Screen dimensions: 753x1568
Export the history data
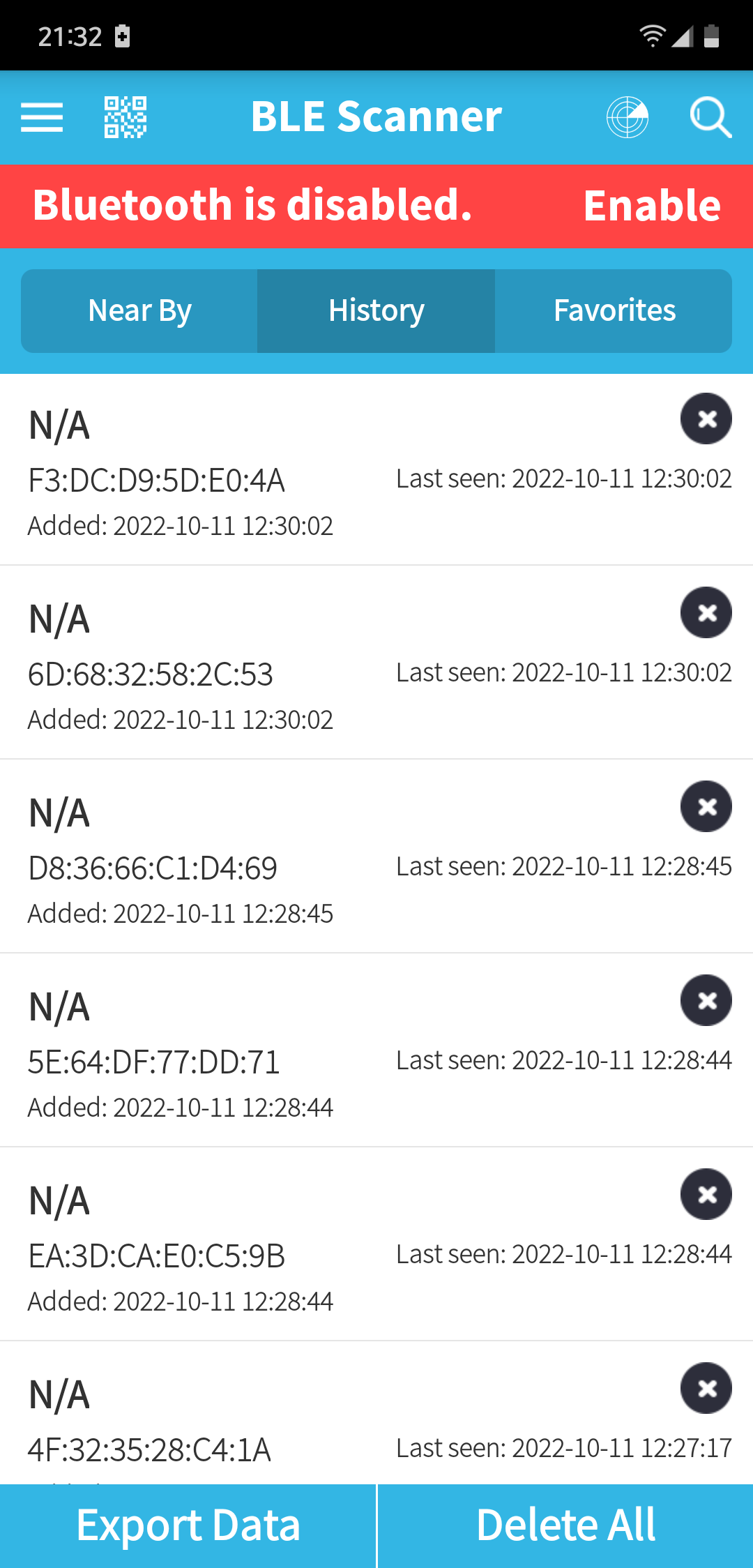point(188,1525)
